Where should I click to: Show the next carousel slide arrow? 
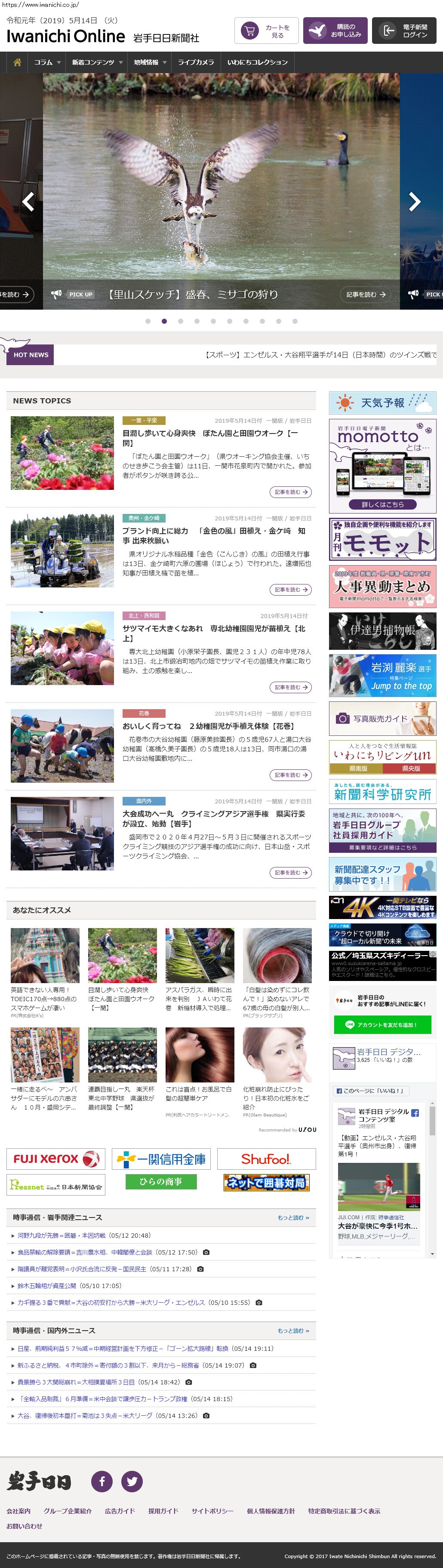click(415, 201)
